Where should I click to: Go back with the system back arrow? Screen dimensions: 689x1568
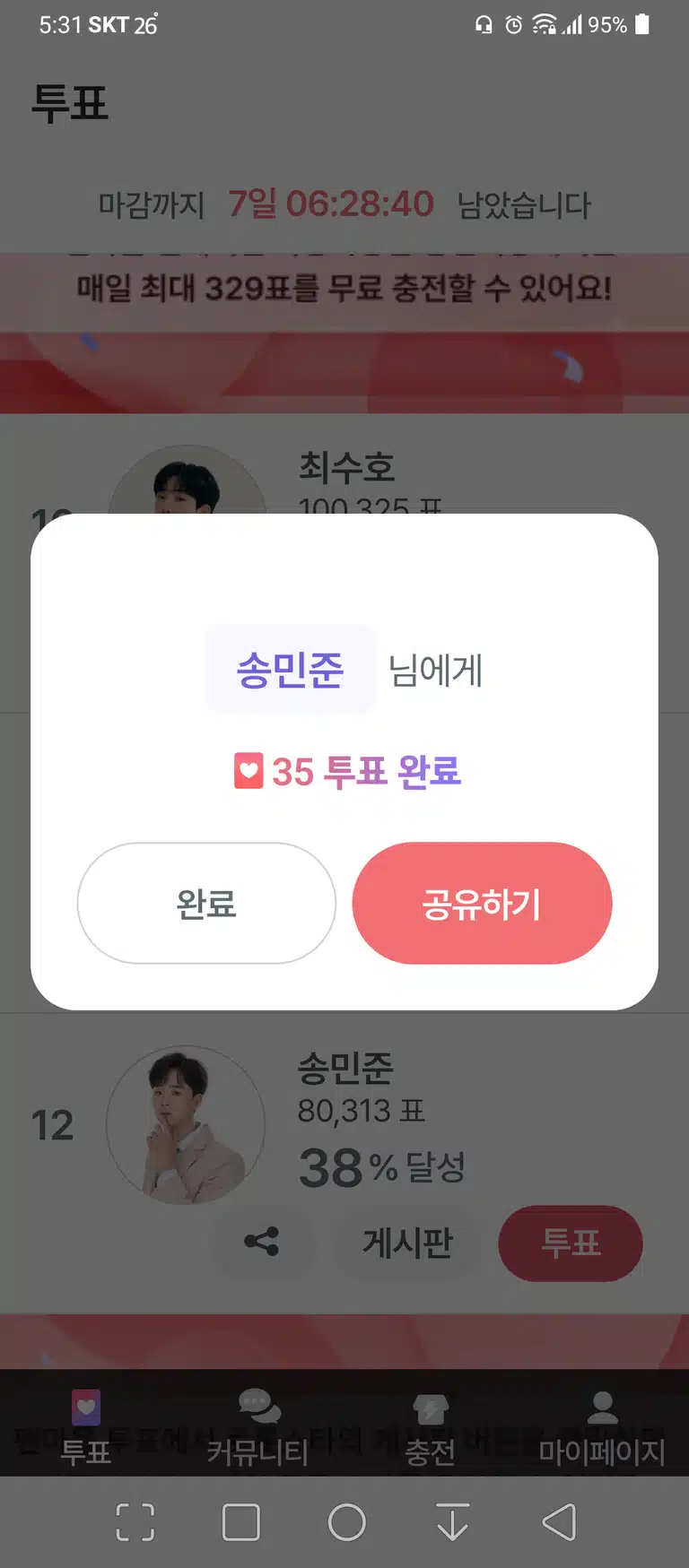pos(559,1522)
